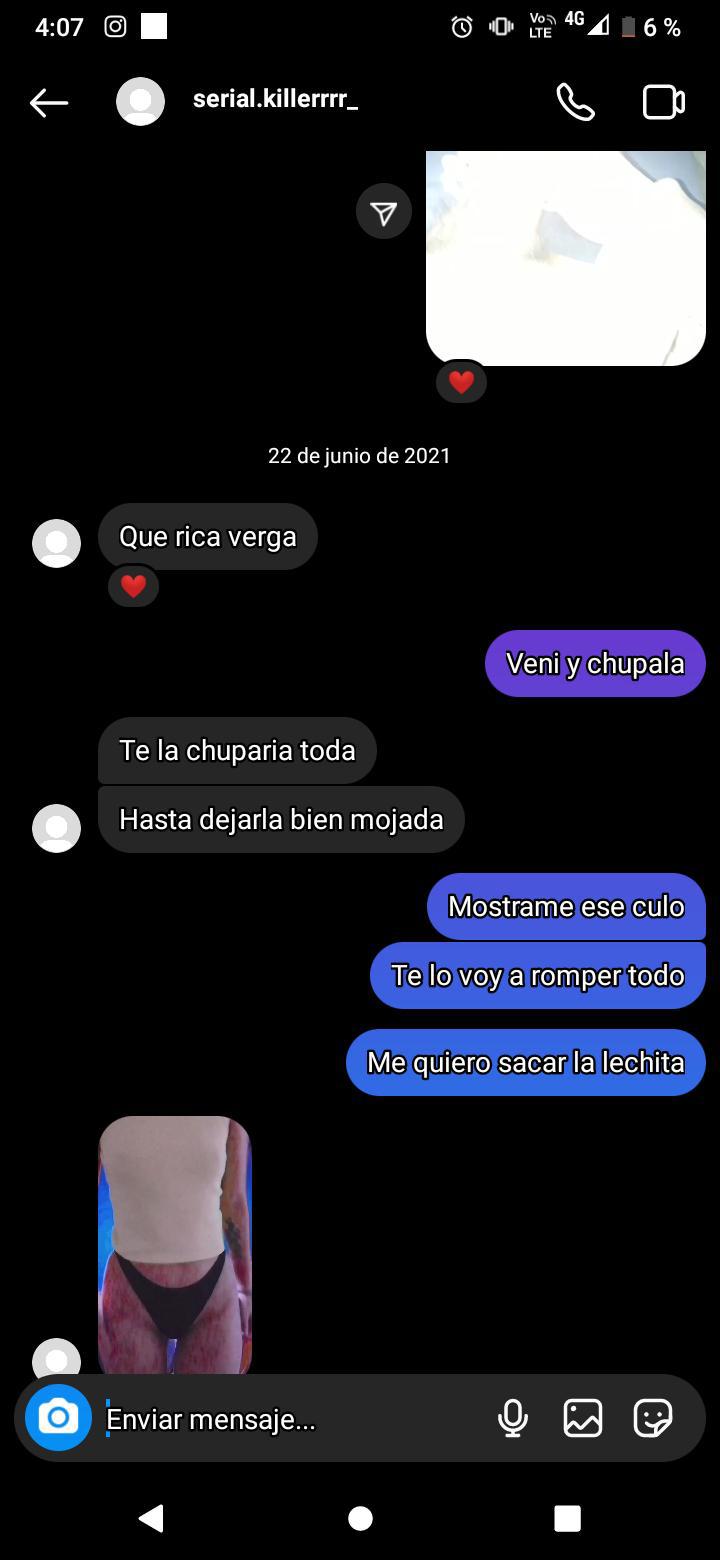Record a voice message with microphone
The height and width of the screenshot is (1560, 720).
pos(513,1418)
